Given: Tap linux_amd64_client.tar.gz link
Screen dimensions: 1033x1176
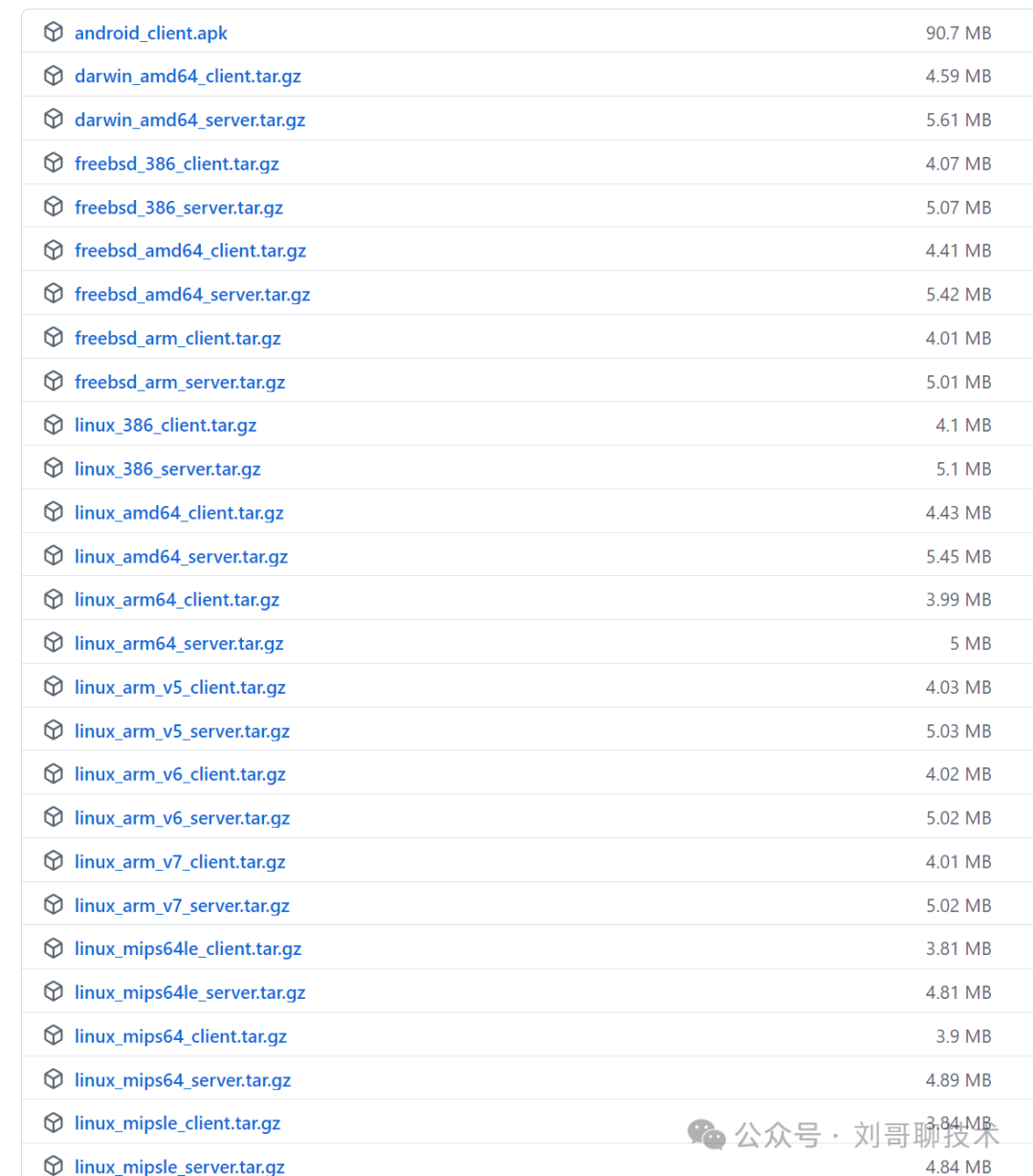Looking at the screenshot, I should (179, 513).
